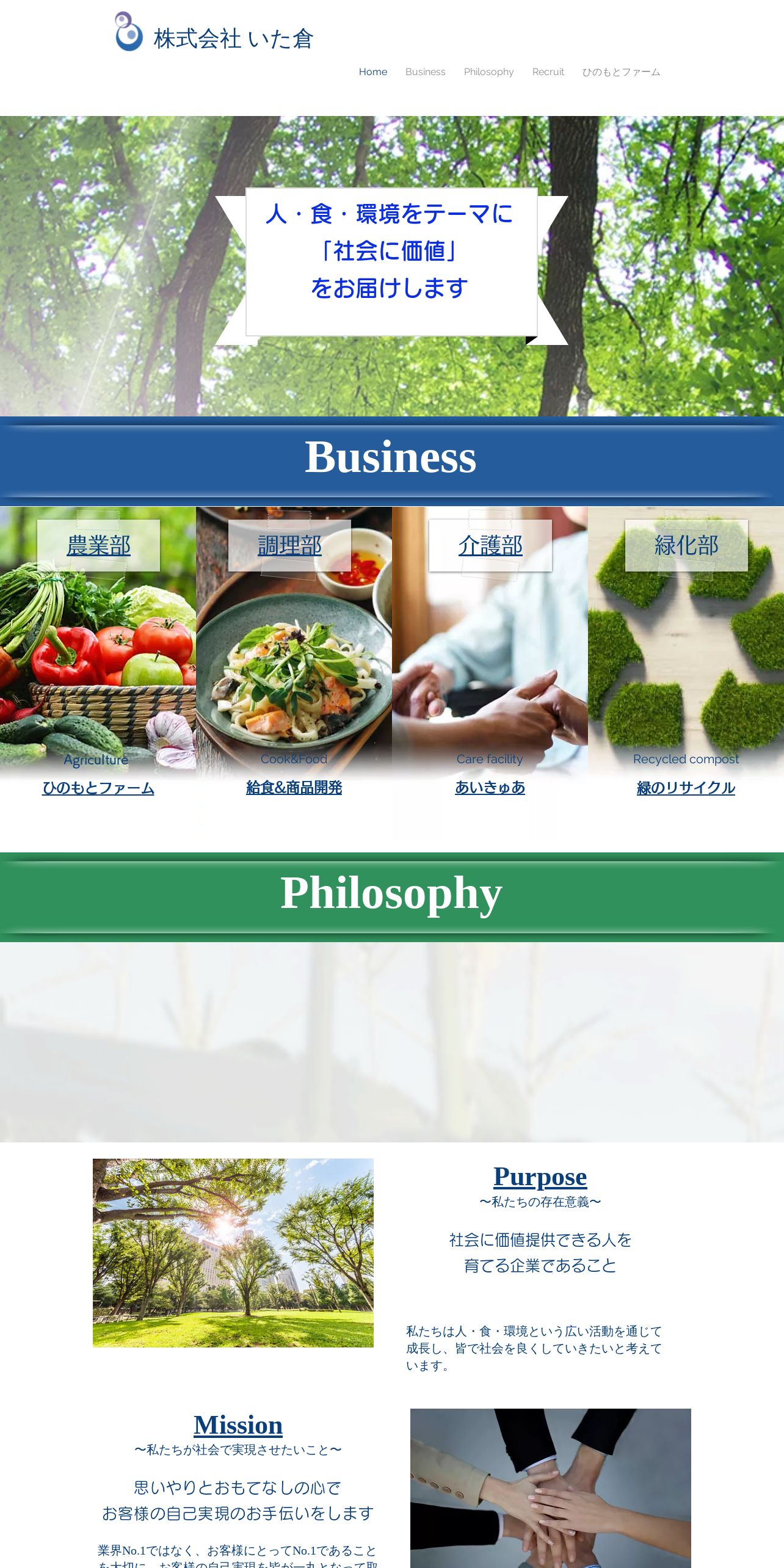Open the Home navigation link

click(372, 71)
